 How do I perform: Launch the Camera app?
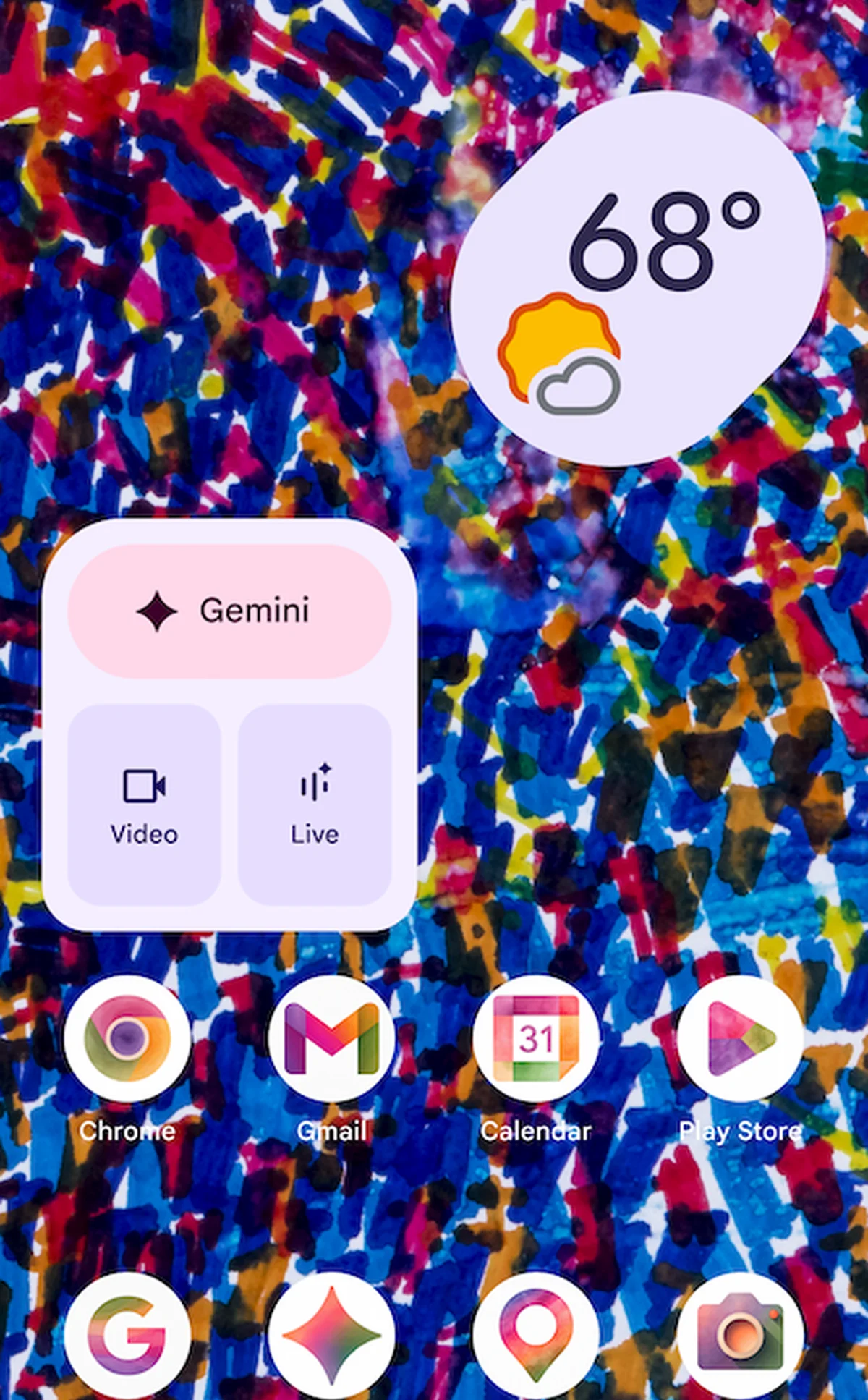(740, 1335)
